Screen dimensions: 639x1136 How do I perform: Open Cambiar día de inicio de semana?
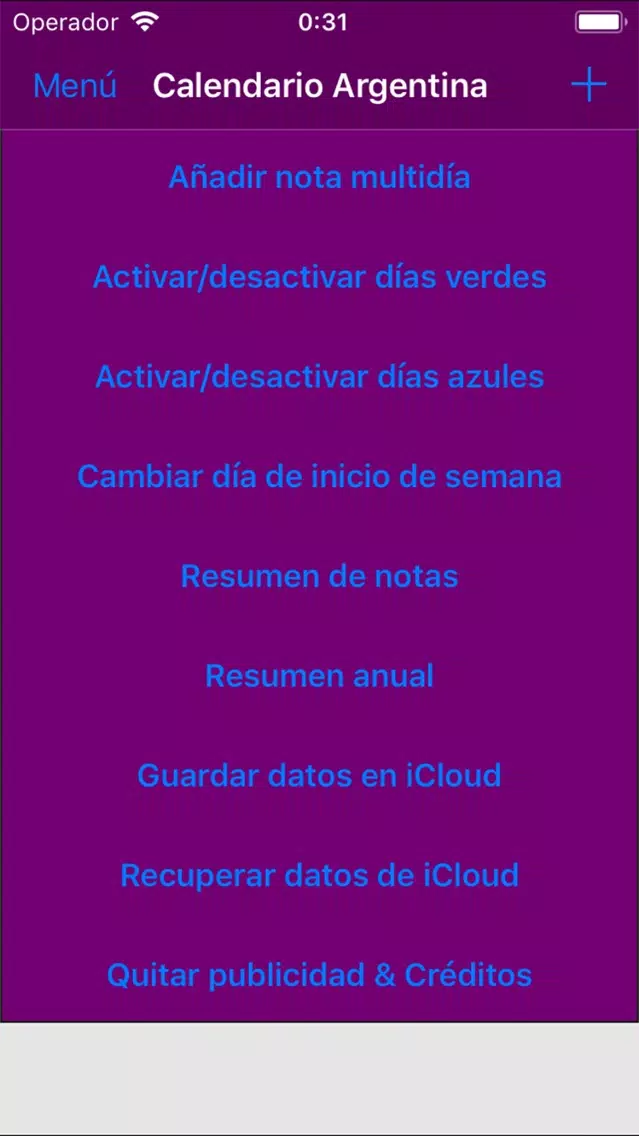tap(319, 476)
